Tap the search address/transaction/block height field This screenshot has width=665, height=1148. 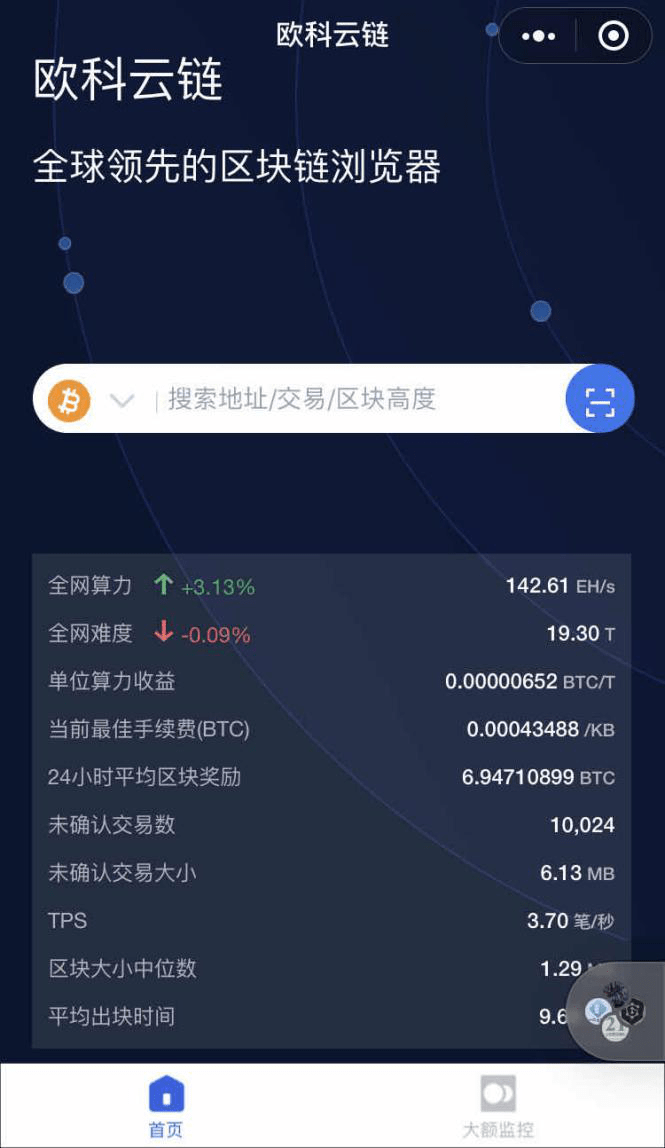point(350,399)
